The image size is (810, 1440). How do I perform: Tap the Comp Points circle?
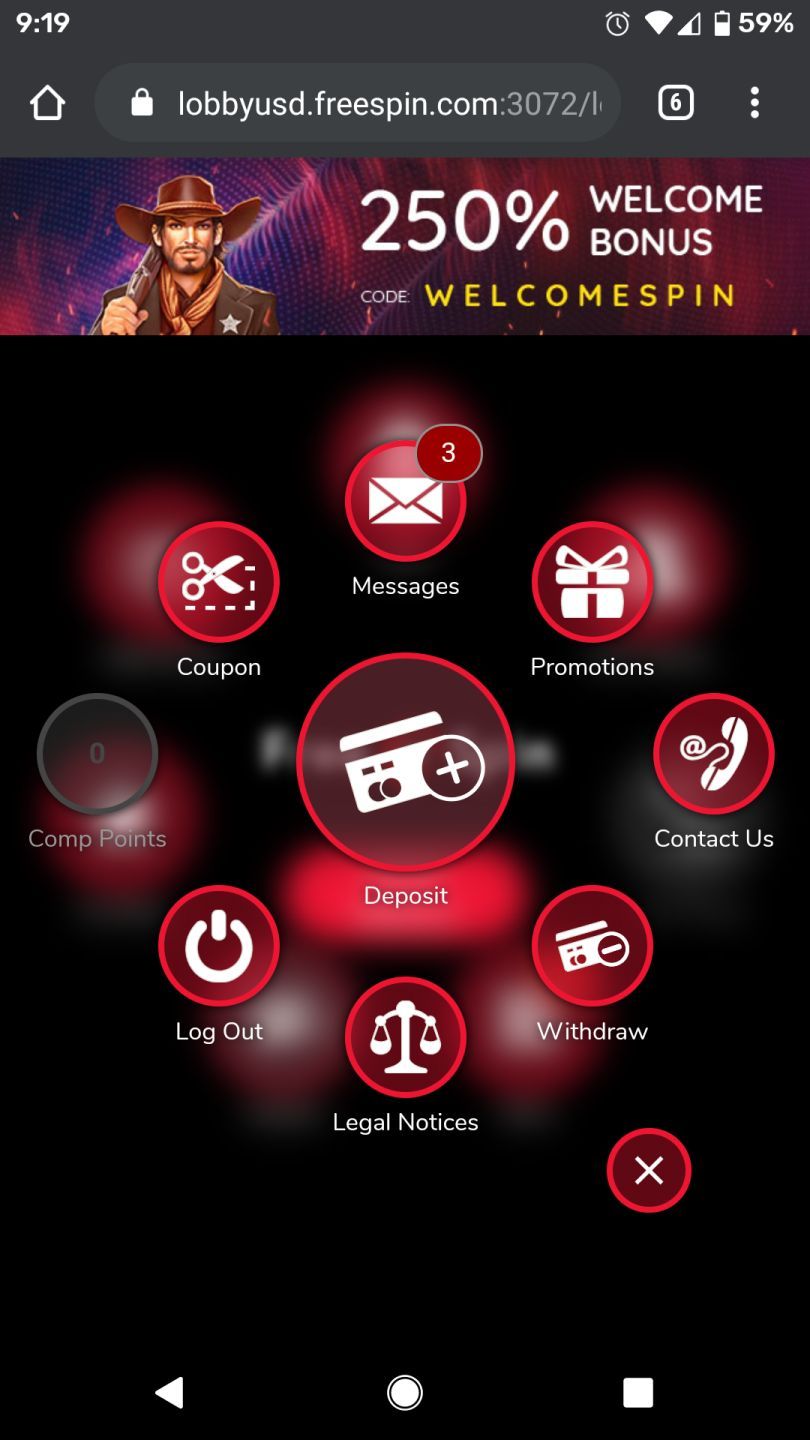pos(97,753)
